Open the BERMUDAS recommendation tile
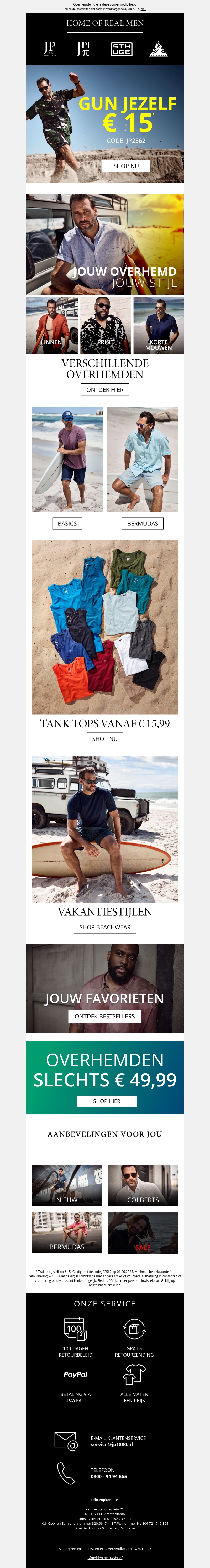 pyautogui.click(x=67, y=1233)
